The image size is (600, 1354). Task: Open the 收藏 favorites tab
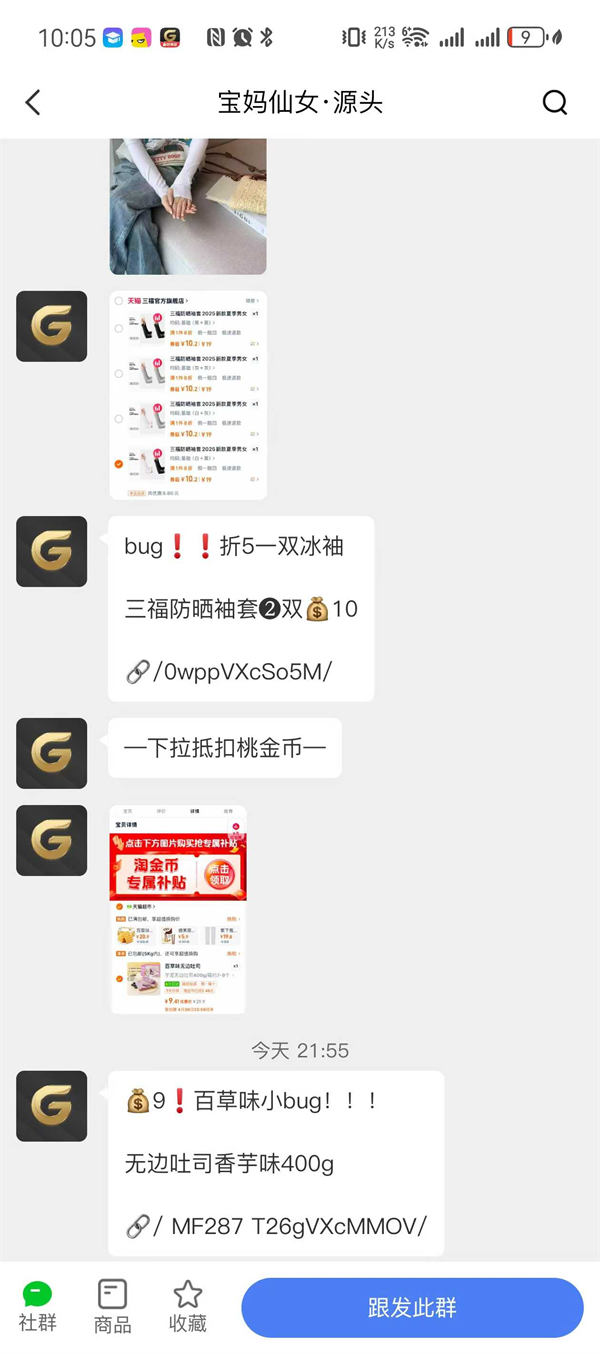pyautogui.click(x=187, y=1306)
